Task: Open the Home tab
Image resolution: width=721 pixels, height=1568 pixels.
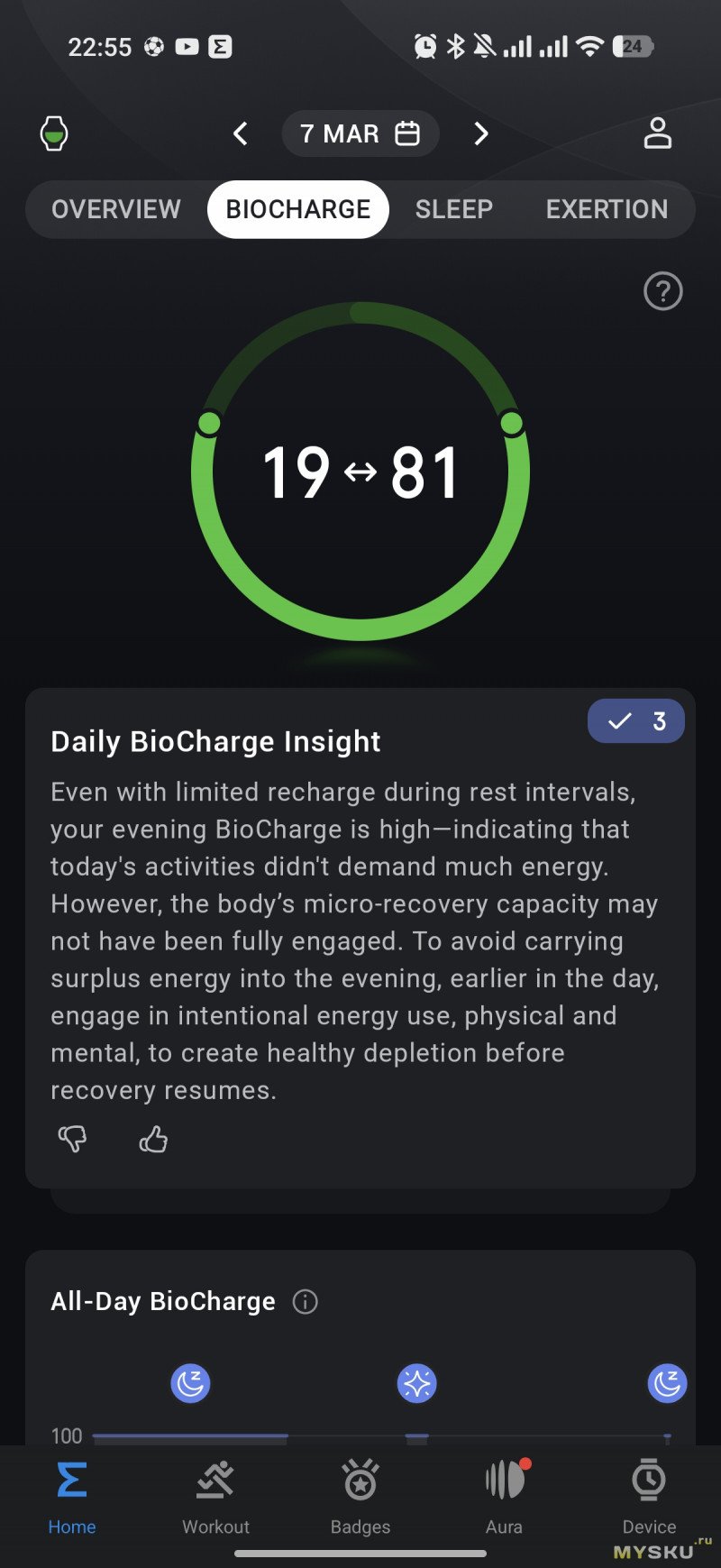Action: pyautogui.click(x=72, y=1497)
